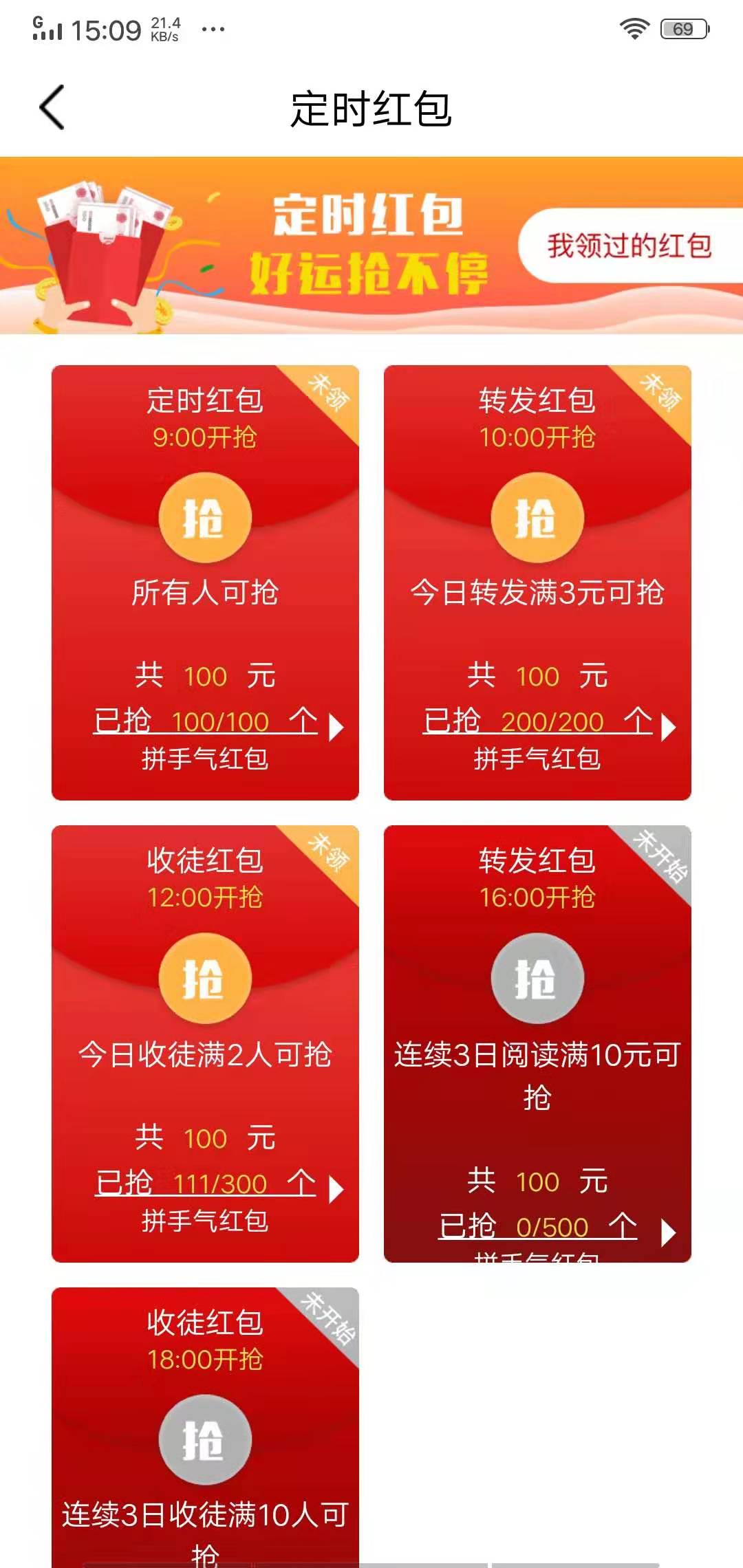Tap the 抢 icon on the 10:00 转发红包
Image resolution: width=743 pixels, height=1568 pixels.
[x=539, y=518]
